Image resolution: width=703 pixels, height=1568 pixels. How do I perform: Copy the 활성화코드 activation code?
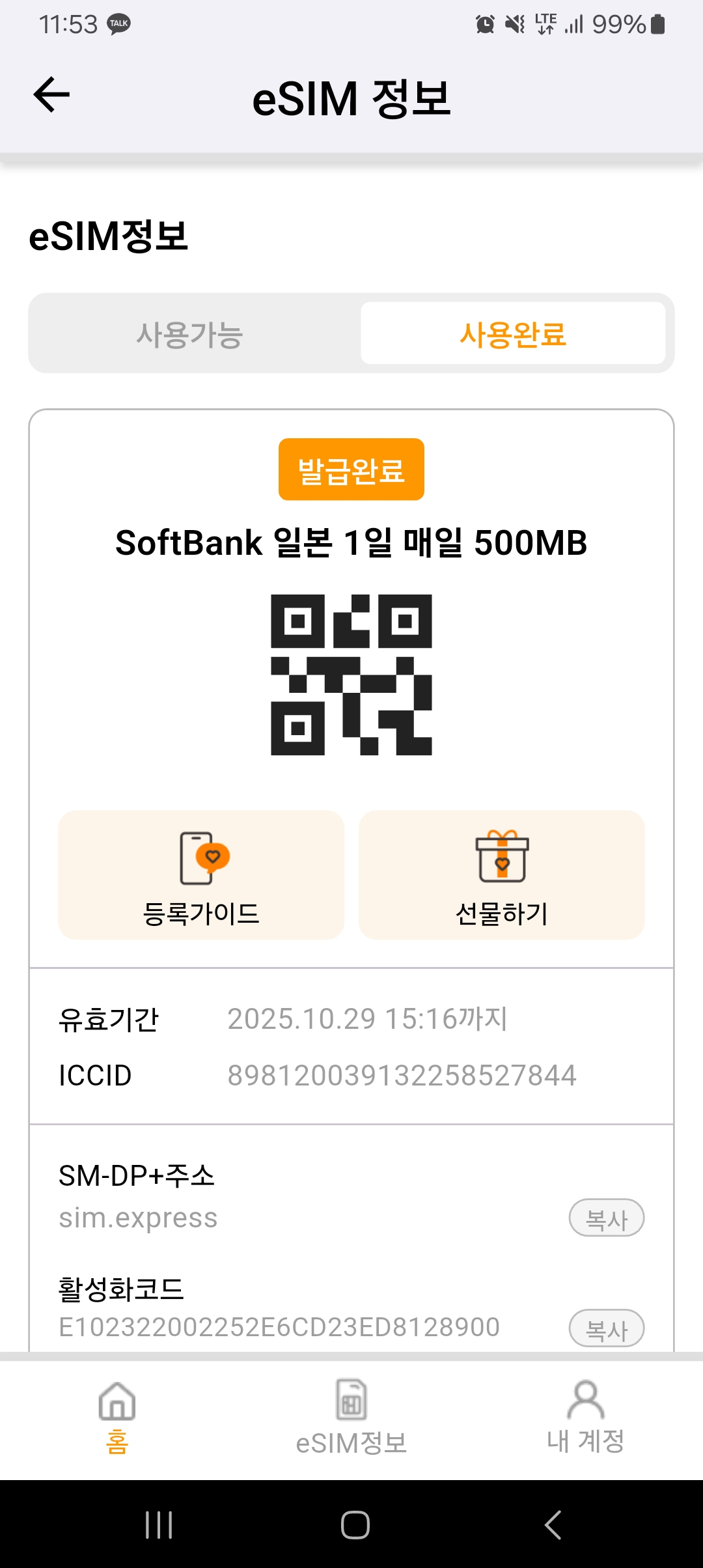point(607,1328)
